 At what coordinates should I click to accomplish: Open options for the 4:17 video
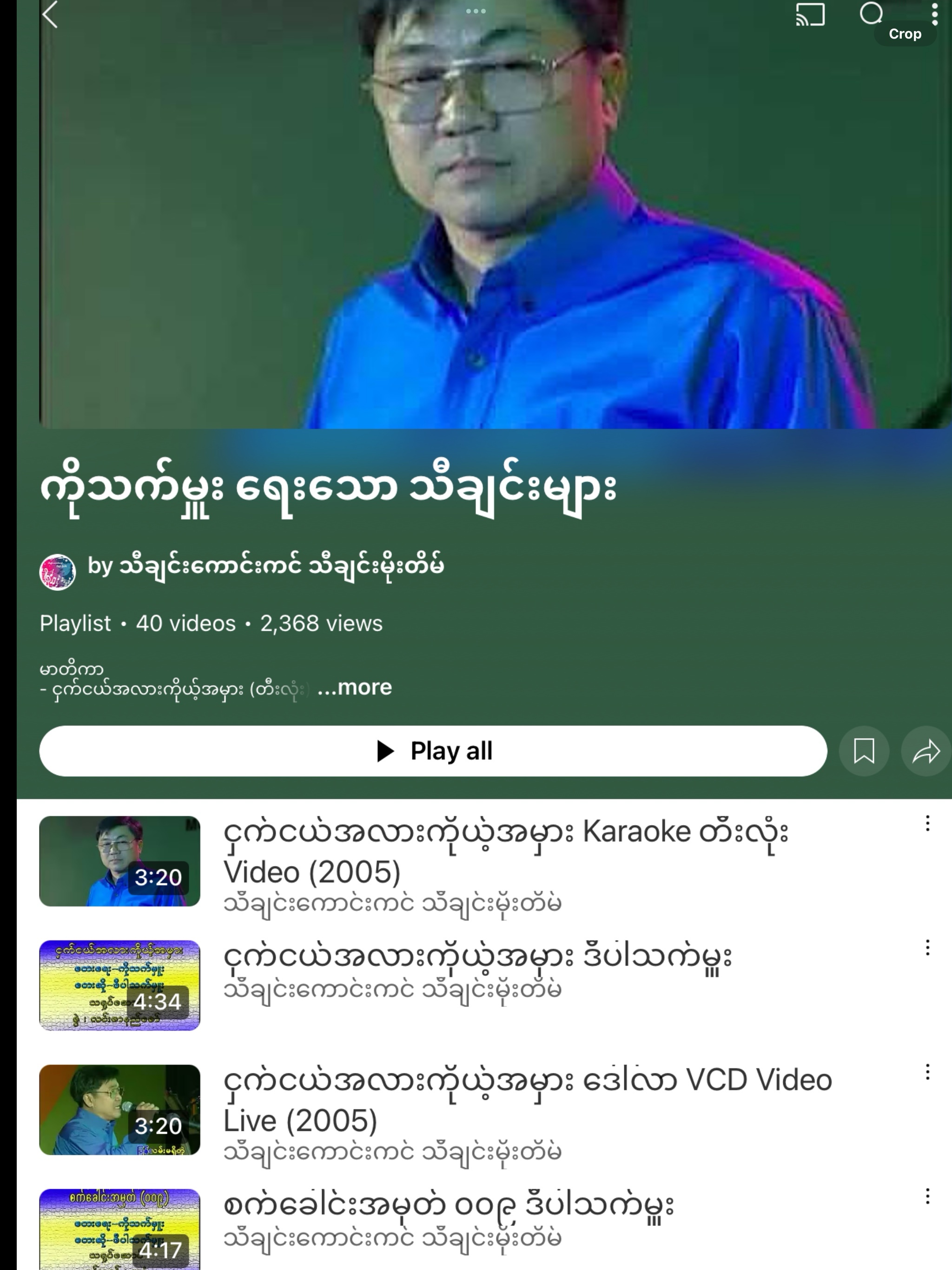[927, 1197]
